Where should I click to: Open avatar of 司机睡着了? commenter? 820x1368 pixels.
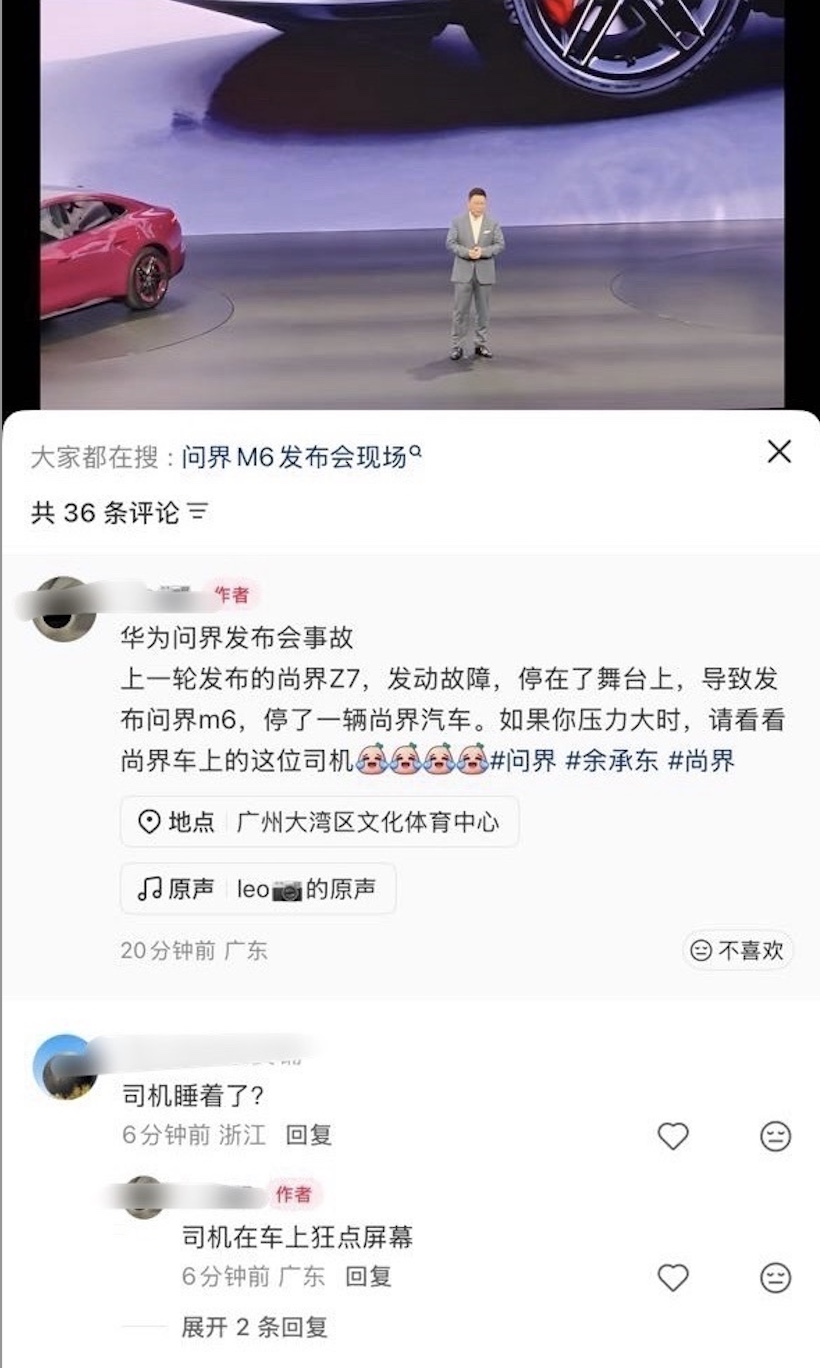coord(64,1066)
